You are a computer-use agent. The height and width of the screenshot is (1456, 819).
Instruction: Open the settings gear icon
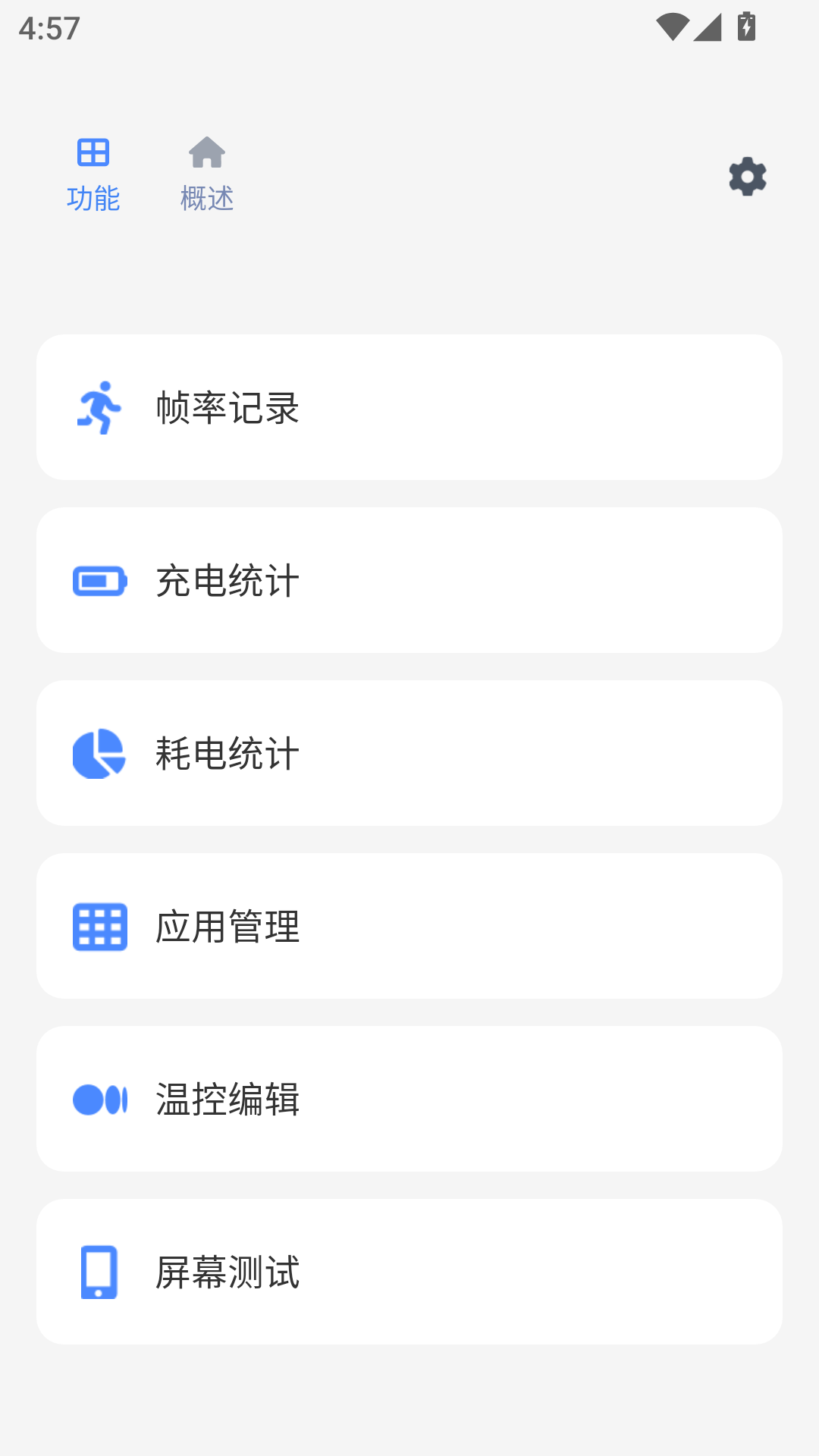click(747, 177)
